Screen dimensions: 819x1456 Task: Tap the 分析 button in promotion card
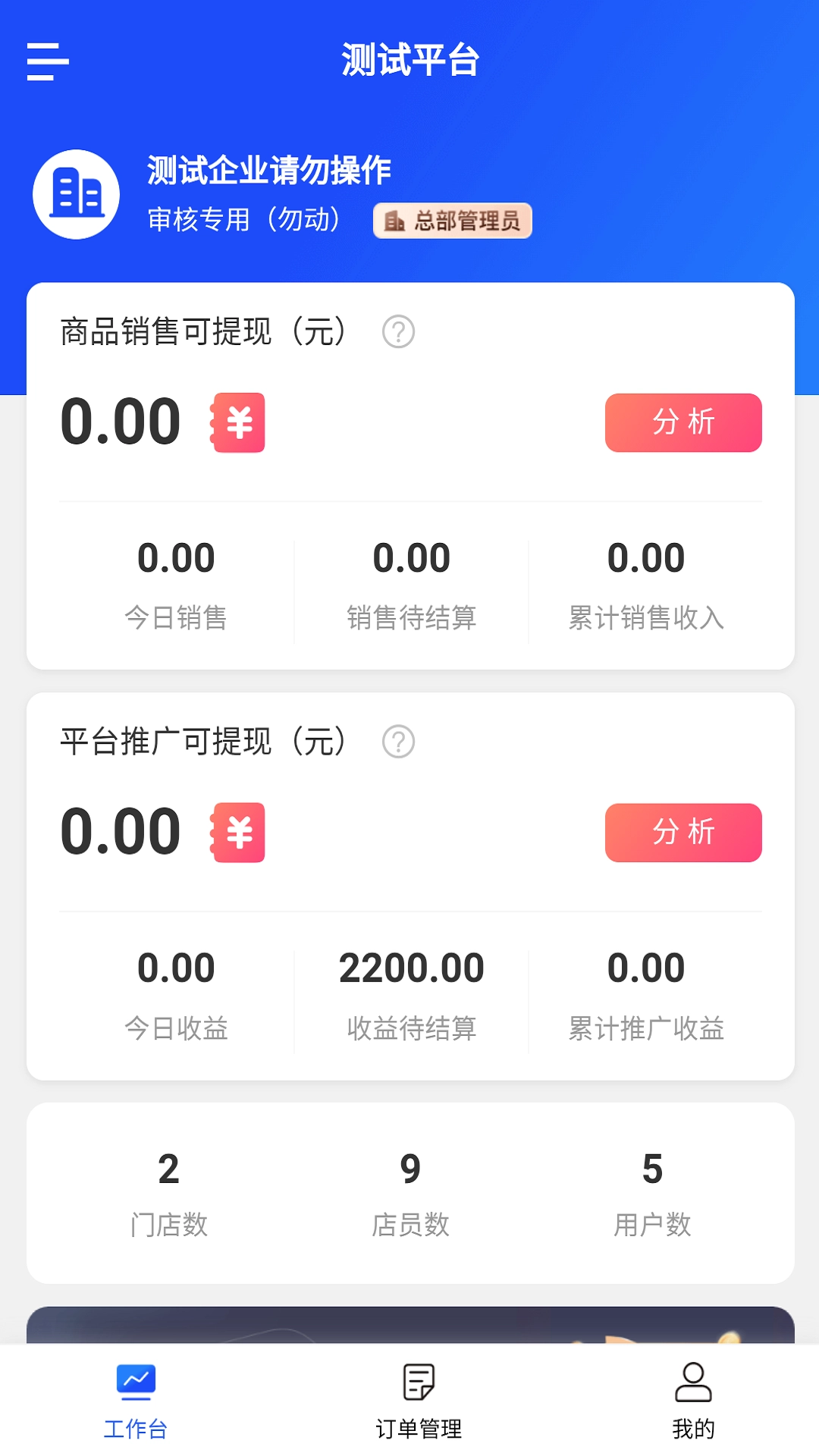682,832
